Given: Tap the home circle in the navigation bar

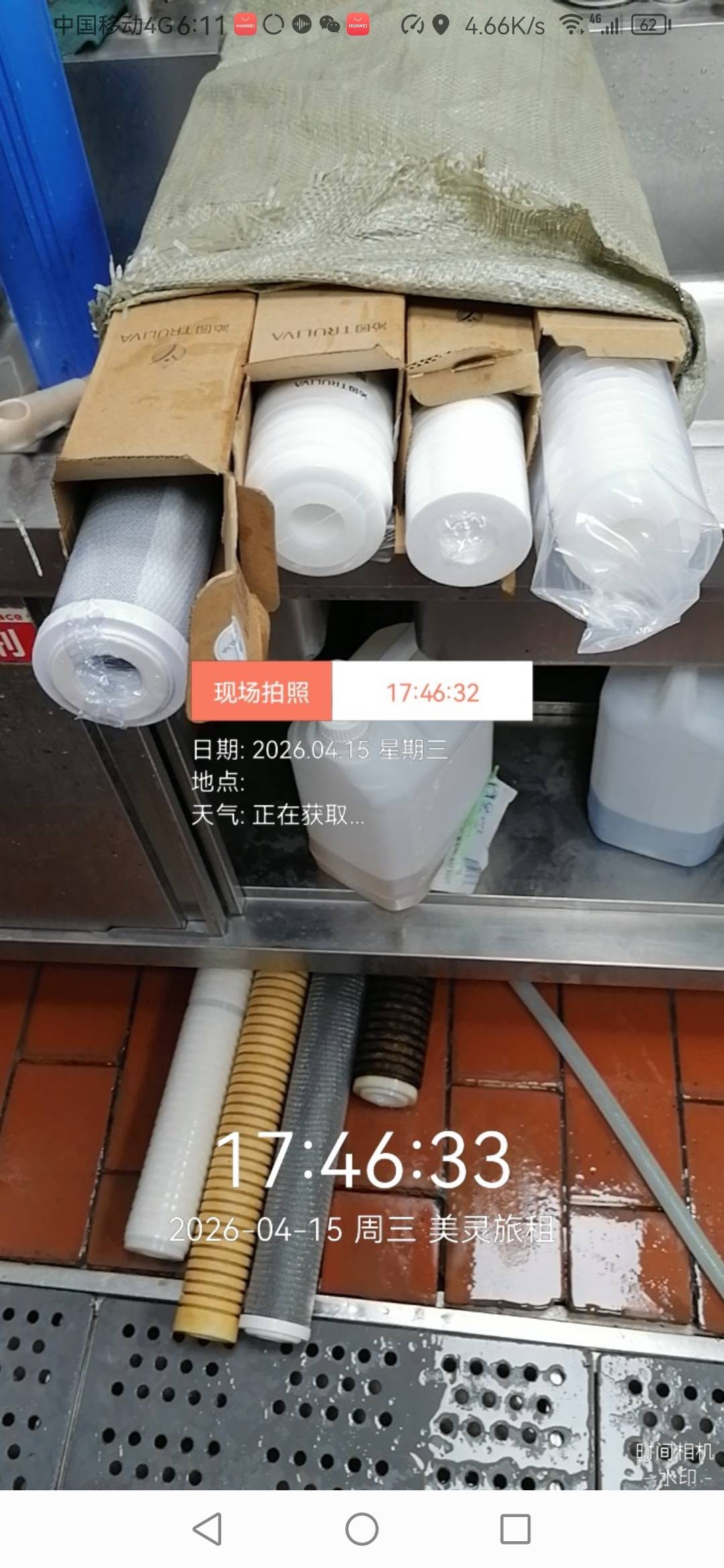Looking at the screenshot, I should pos(362,1529).
